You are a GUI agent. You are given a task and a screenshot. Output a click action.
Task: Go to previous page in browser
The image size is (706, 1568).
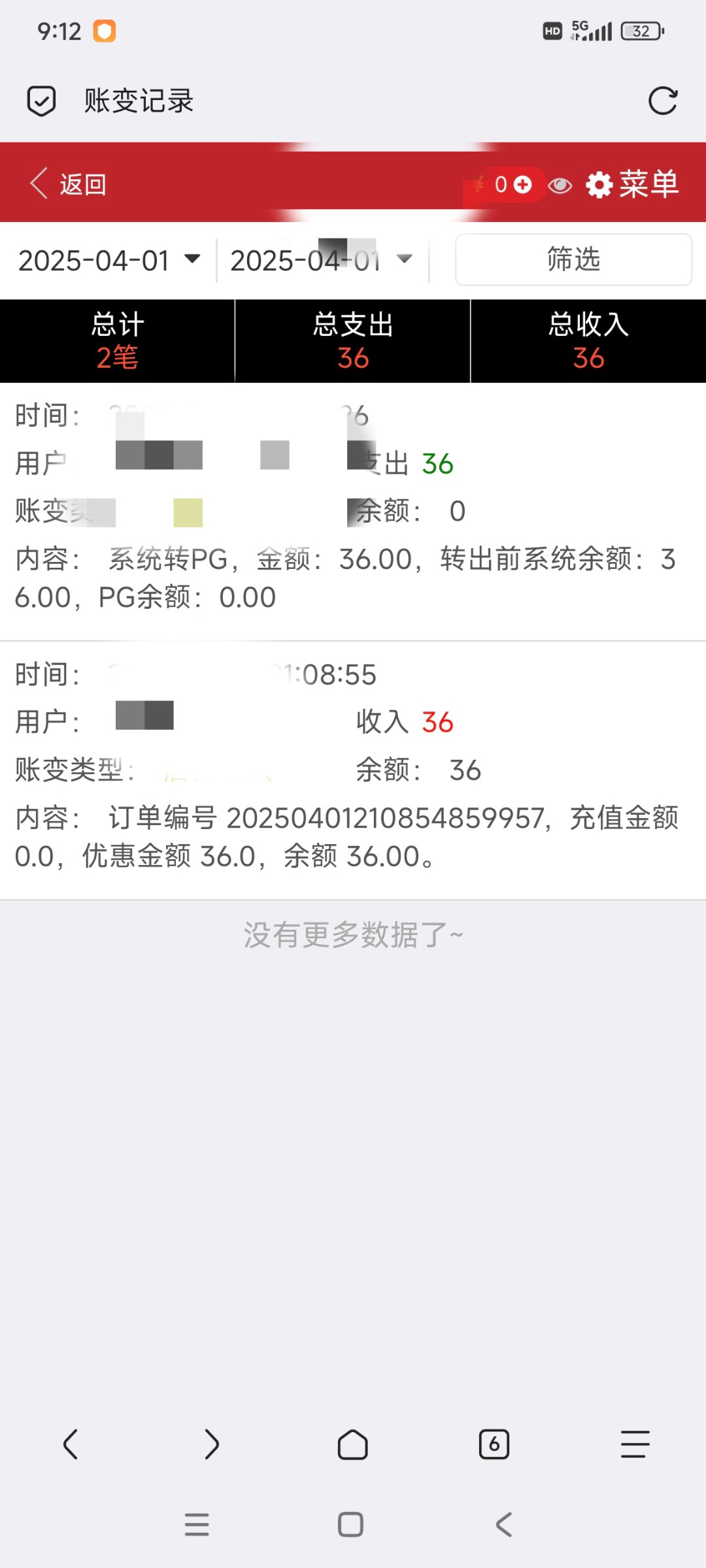pyautogui.click(x=71, y=1444)
